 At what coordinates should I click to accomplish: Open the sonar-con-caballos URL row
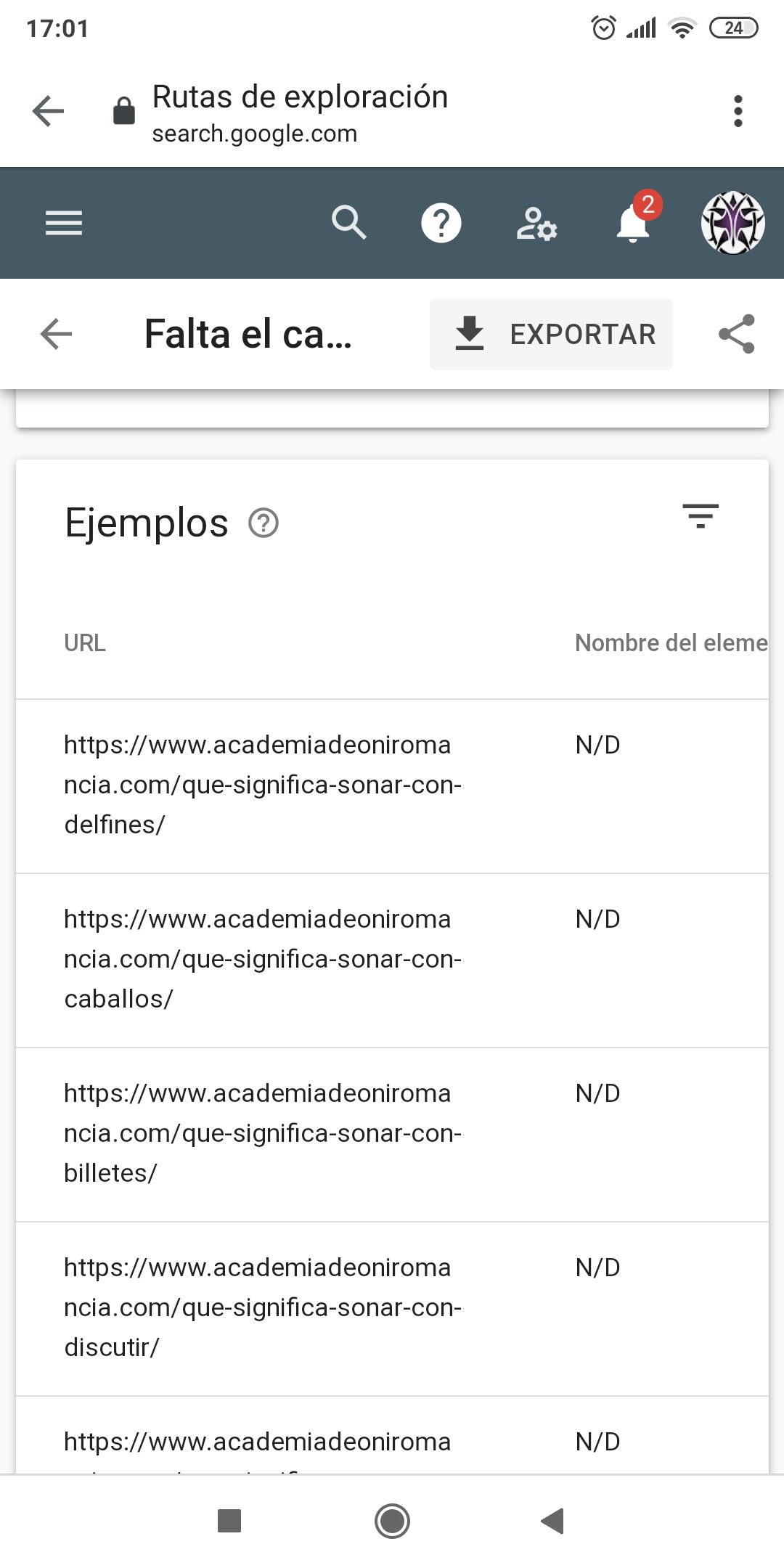coord(392,960)
